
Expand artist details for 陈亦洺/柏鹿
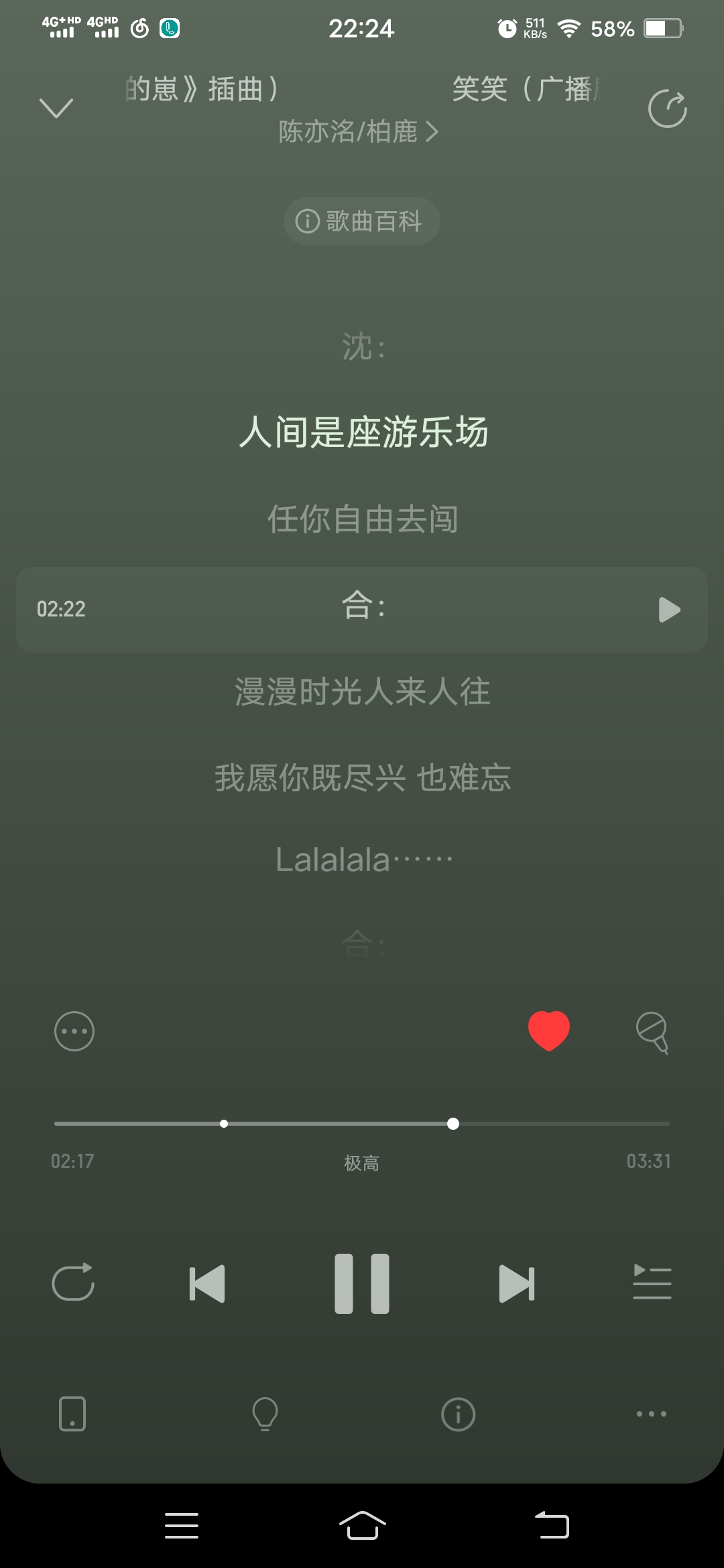pos(357,132)
